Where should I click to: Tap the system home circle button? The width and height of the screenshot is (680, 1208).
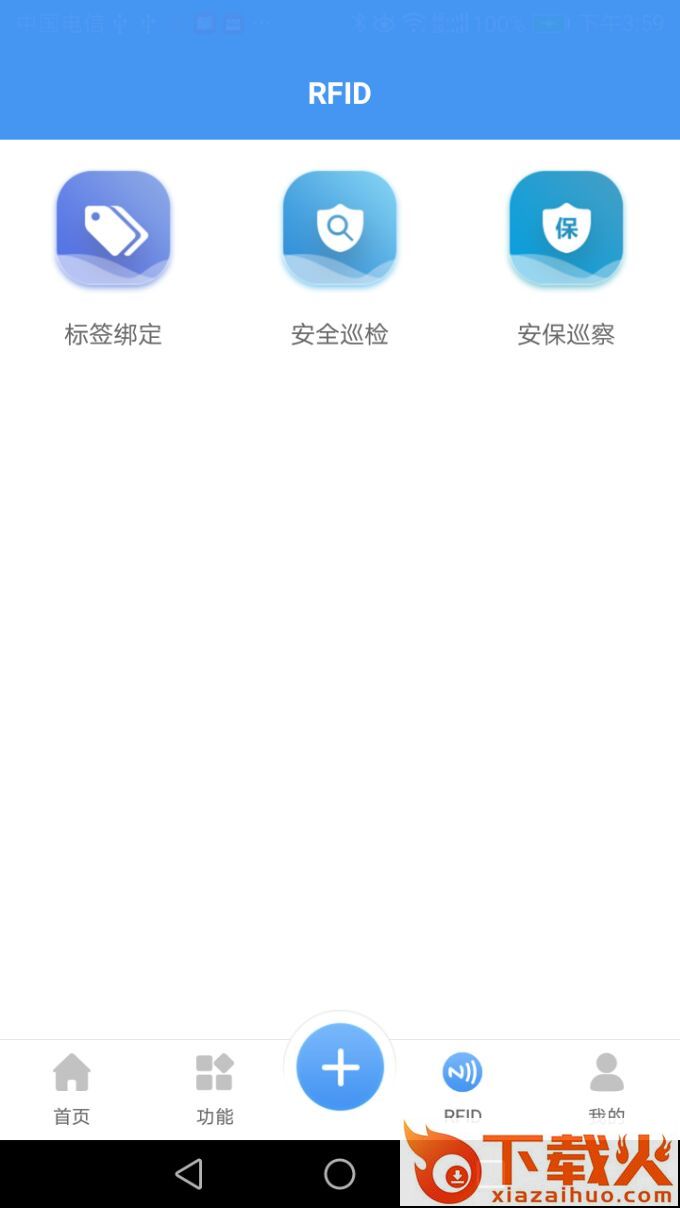pyautogui.click(x=340, y=1173)
